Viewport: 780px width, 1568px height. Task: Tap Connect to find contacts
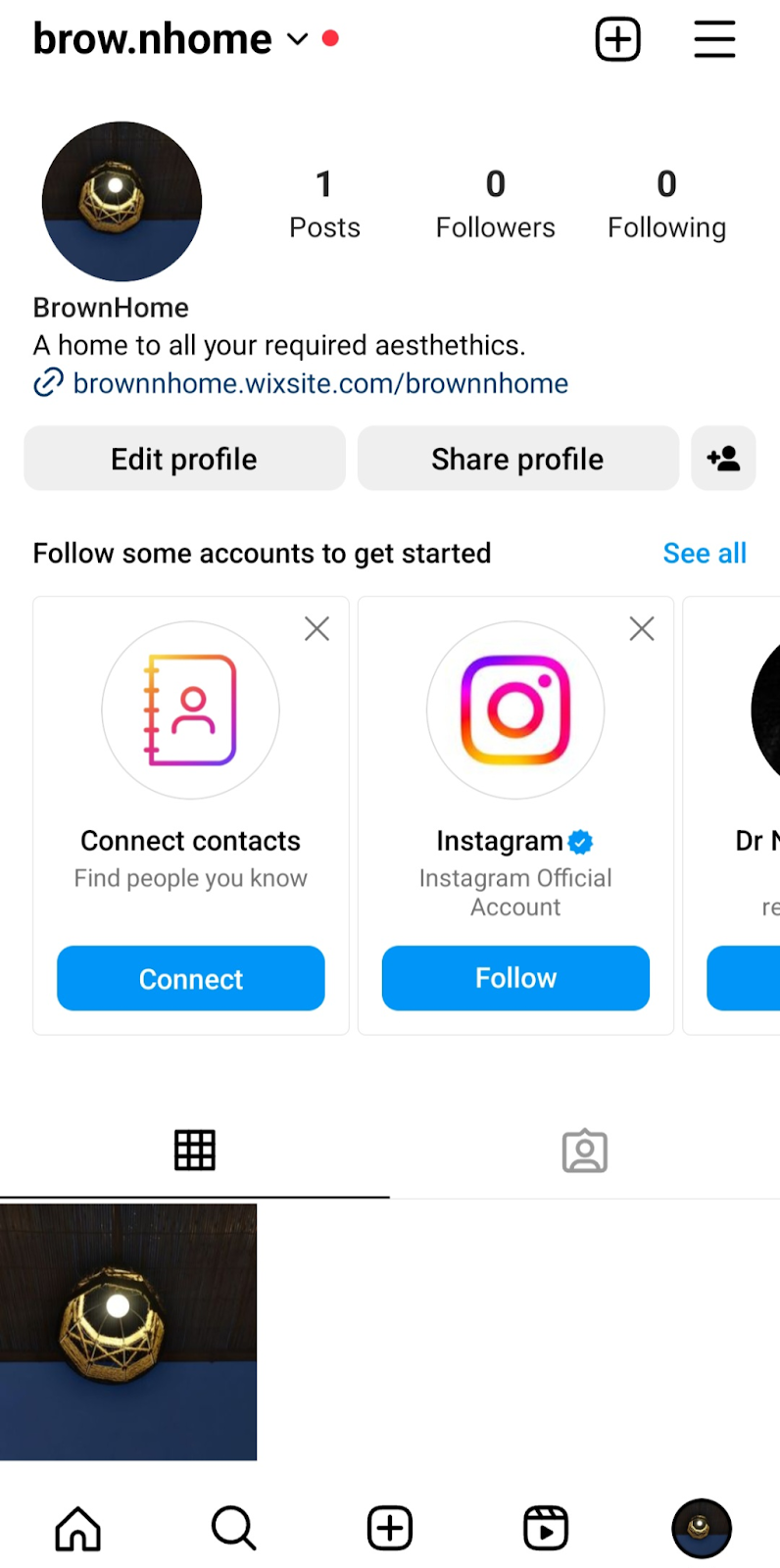190,978
